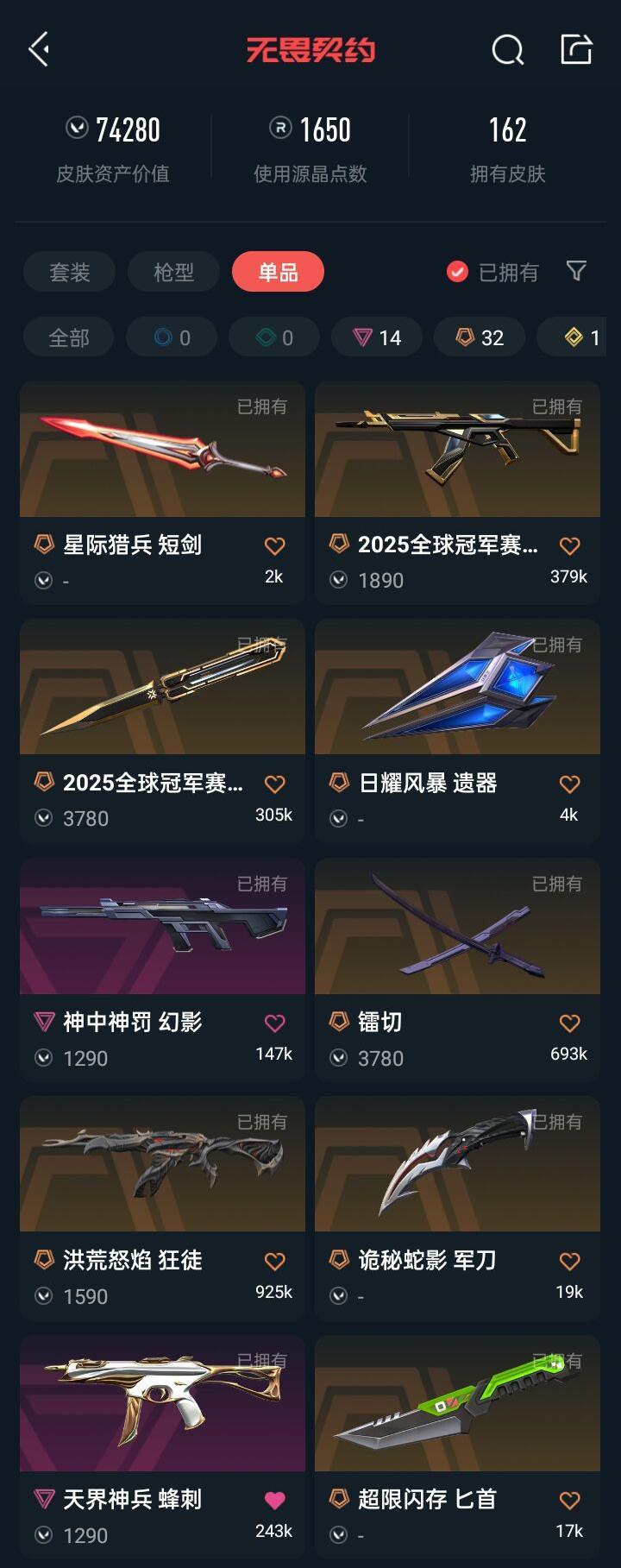The width and height of the screenshot is (621, 1568).
Task: Switch to the 套装 tab
Action: [69, 273]
